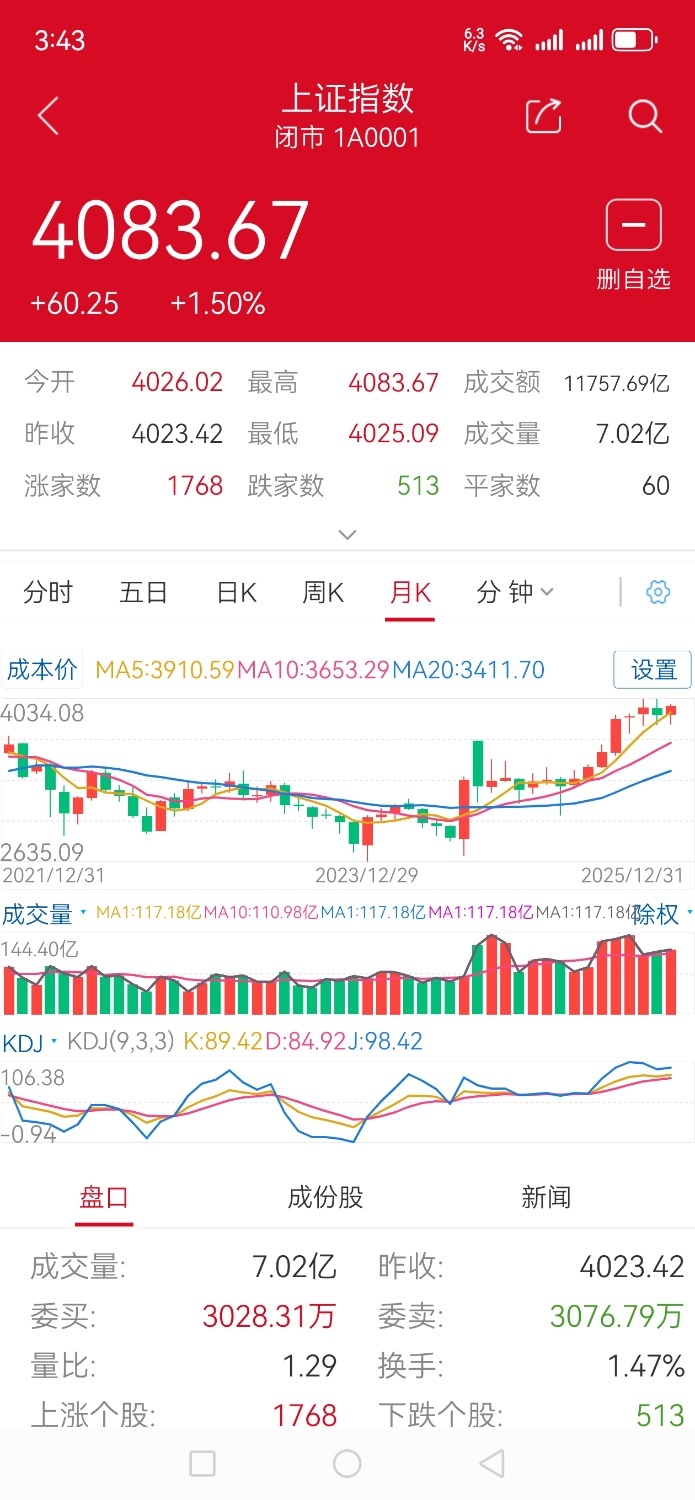Screen dimensions: 695x1500
Task: Switch to the 成份股 tab
Action: (325, 1197)
